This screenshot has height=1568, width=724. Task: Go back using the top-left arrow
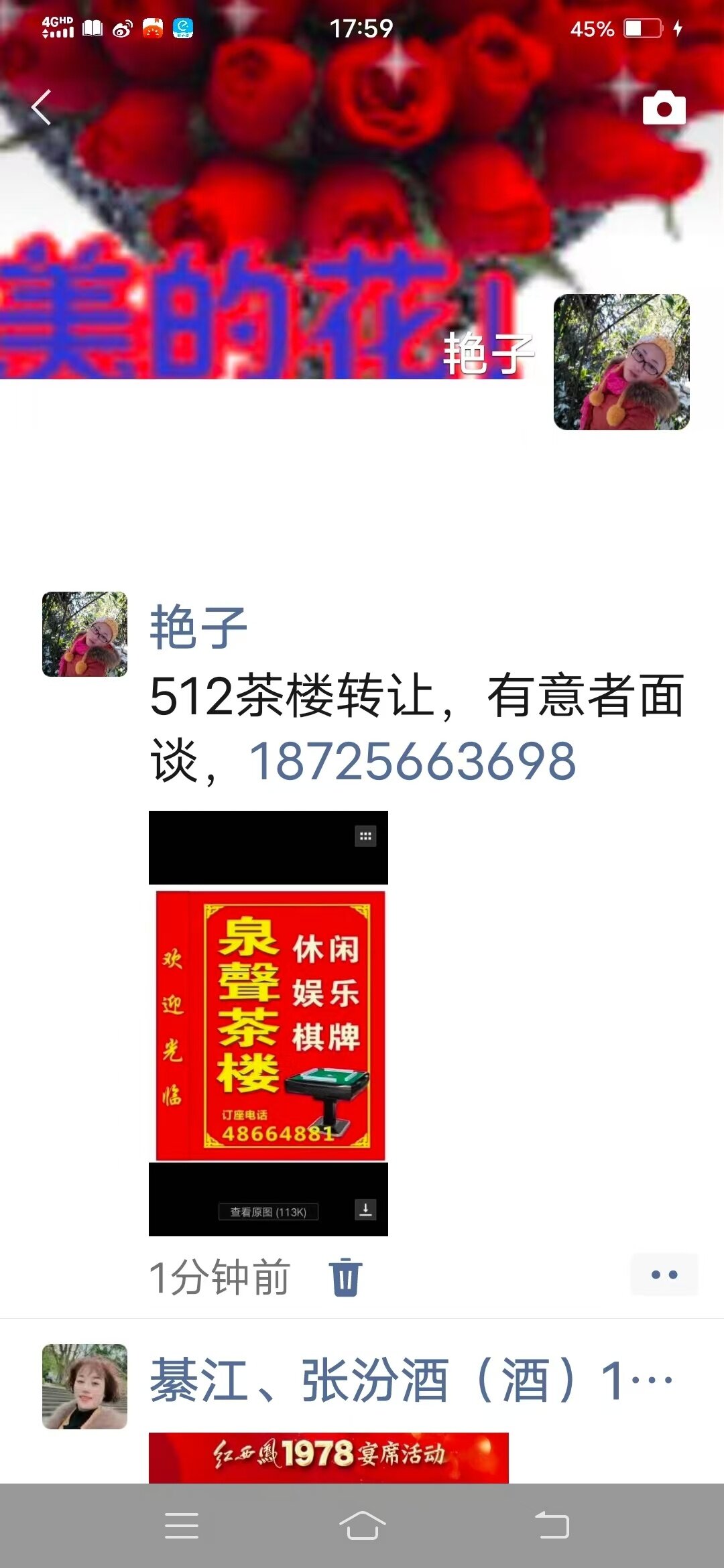pyautogui.click(x=42, y=107)
